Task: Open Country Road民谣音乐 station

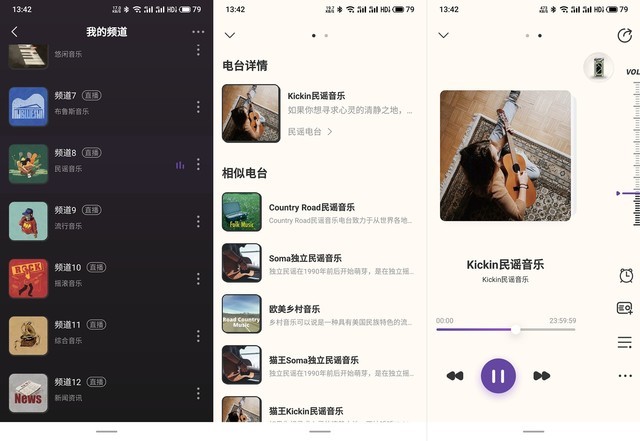Action: [x=320, y=213]
